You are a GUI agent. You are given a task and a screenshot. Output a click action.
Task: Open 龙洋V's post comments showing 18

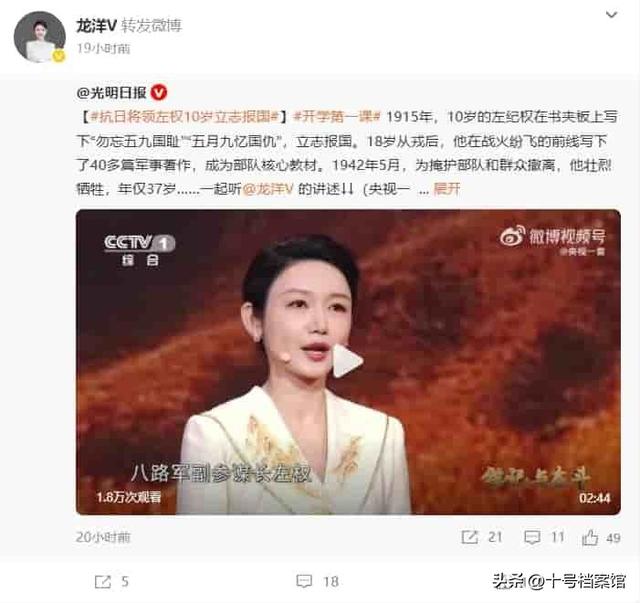click(317, 581)
